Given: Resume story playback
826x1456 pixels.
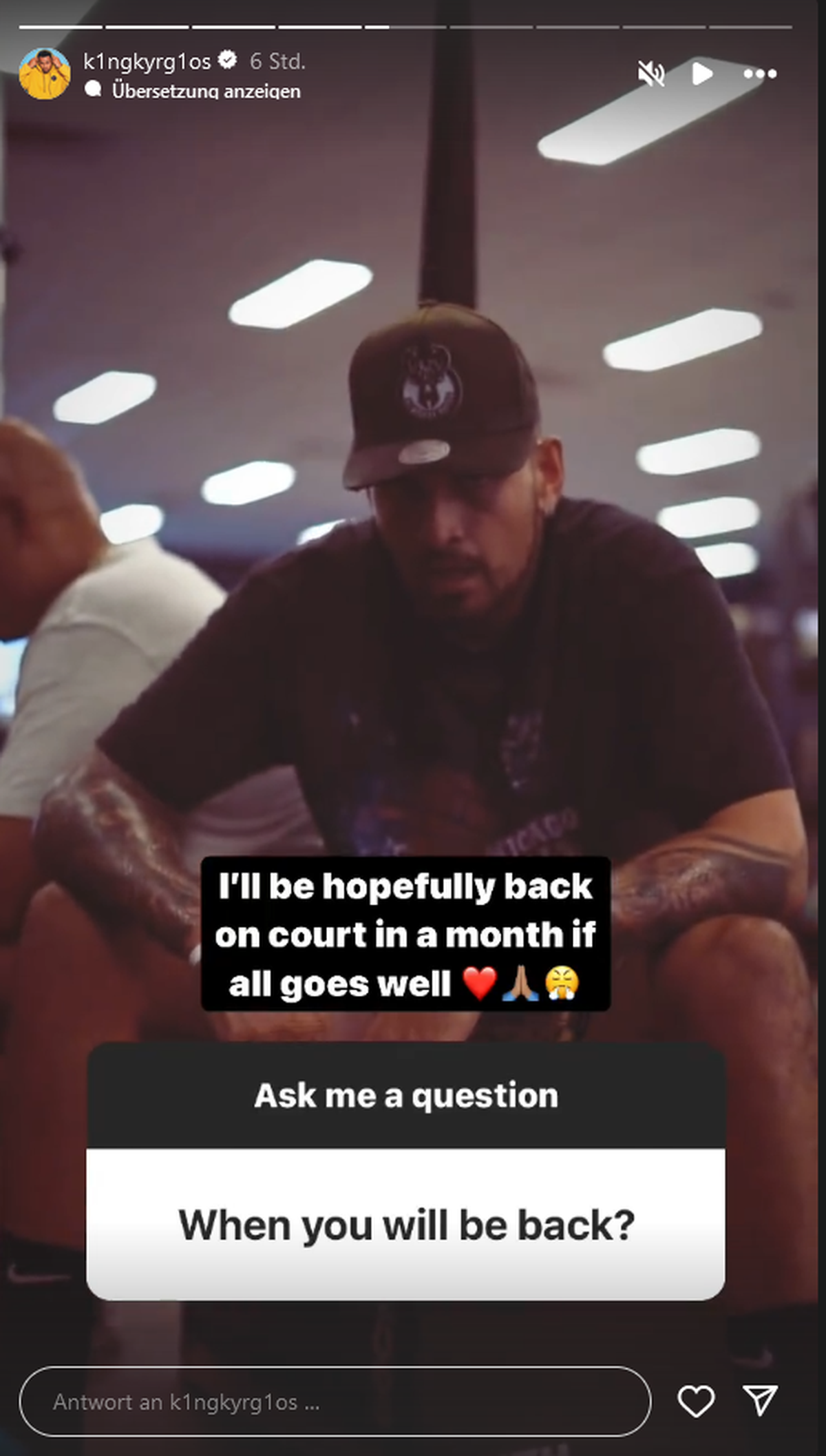Looking at the screenshot, I should coord(701,73).
